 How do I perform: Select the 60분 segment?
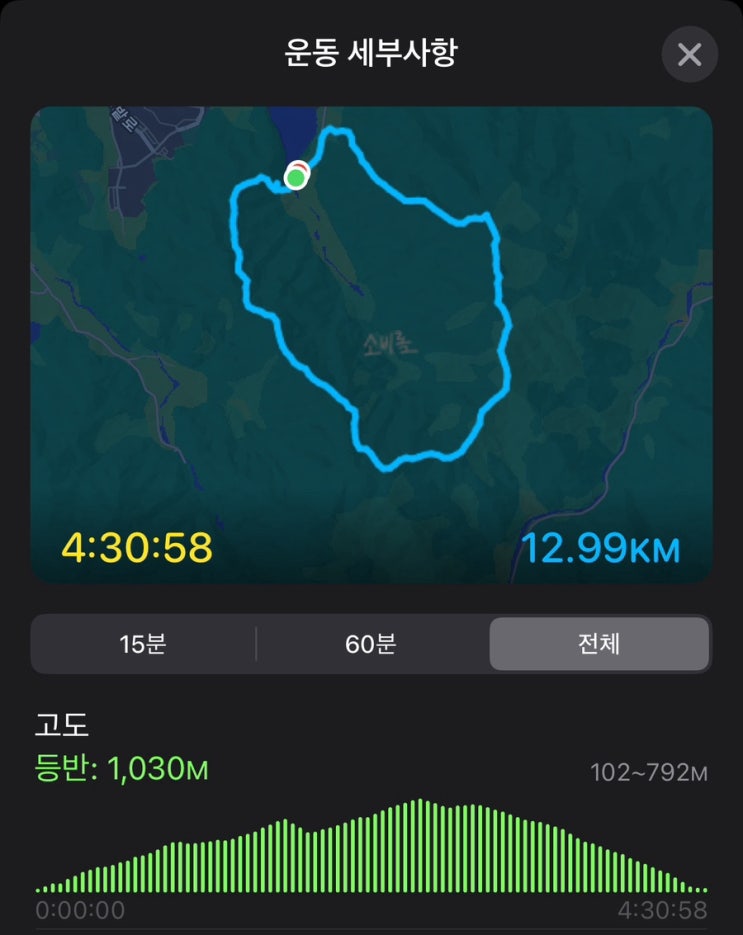pos(371,644)
